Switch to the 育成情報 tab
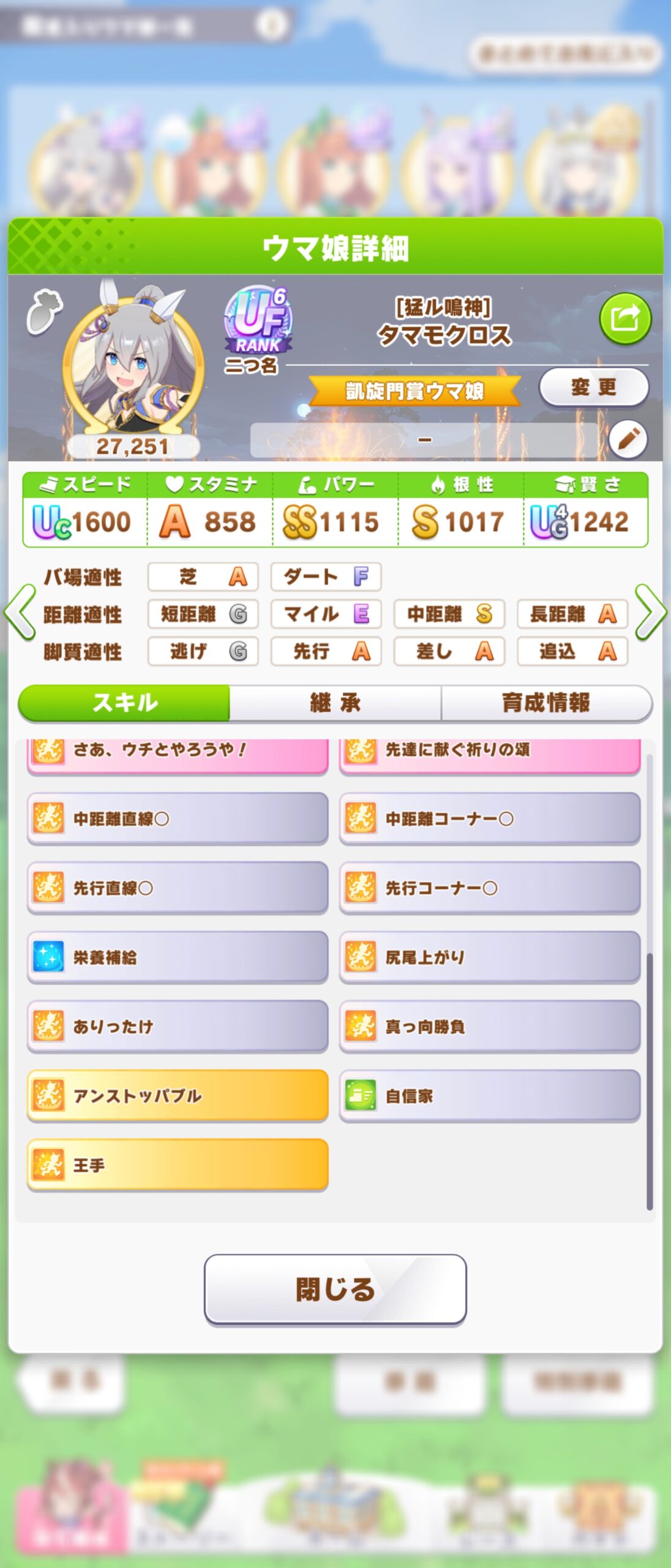The image size is (671, 1568). (546, 703)
